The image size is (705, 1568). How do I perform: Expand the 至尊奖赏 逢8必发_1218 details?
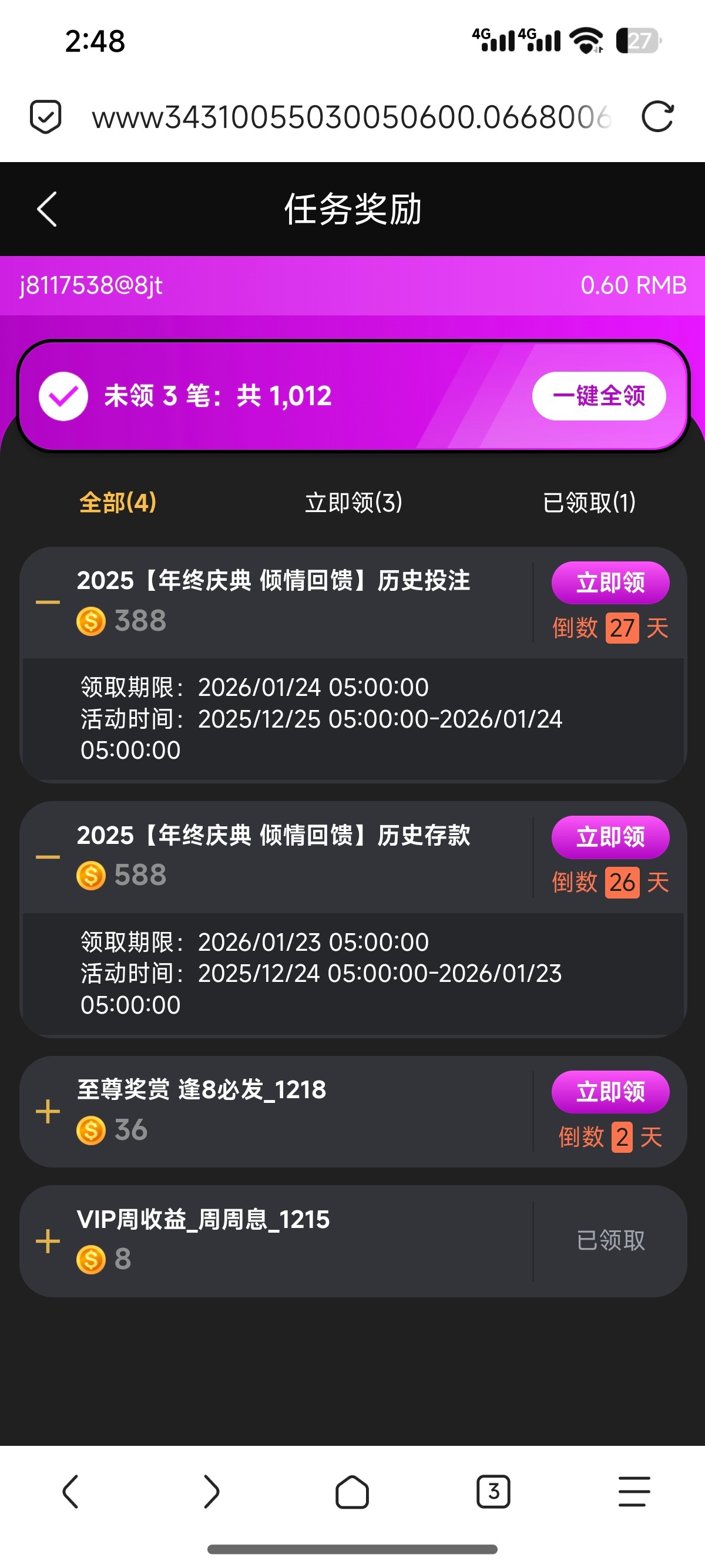[x=48, y=1112]
